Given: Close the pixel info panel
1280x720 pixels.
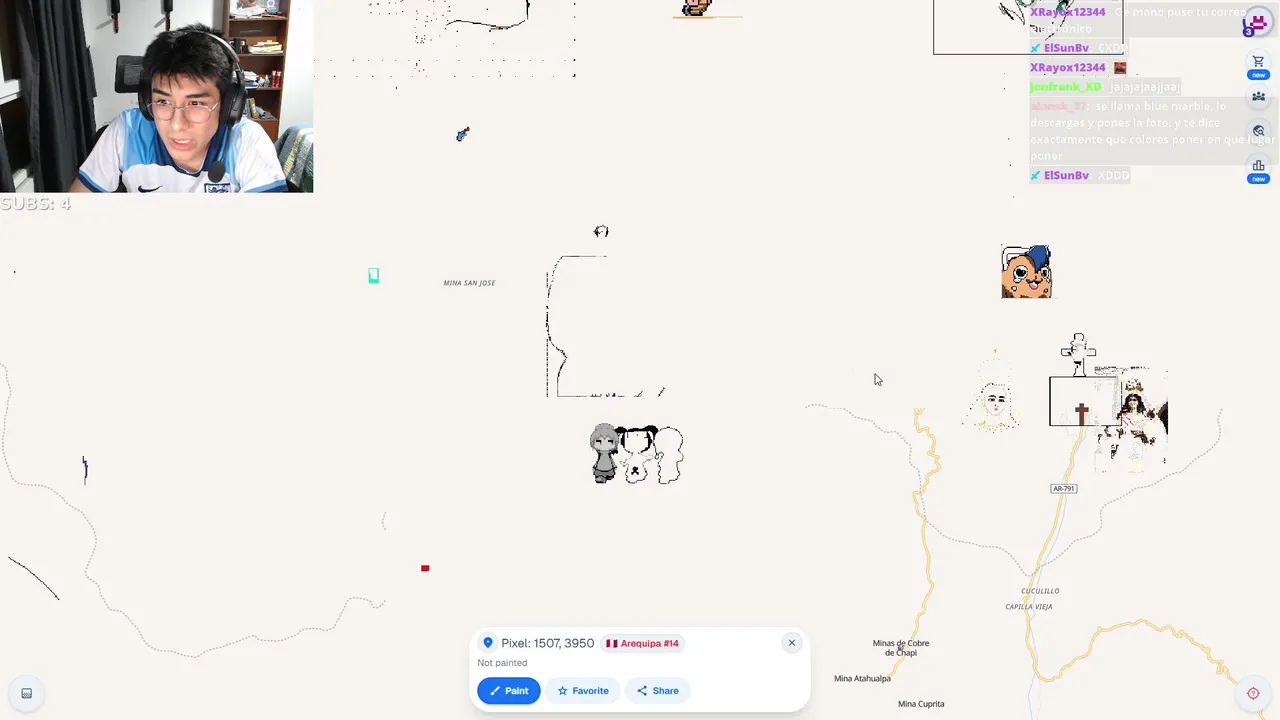Looking at the screenshot, I should pyautogui.click(x=791, y=643).
